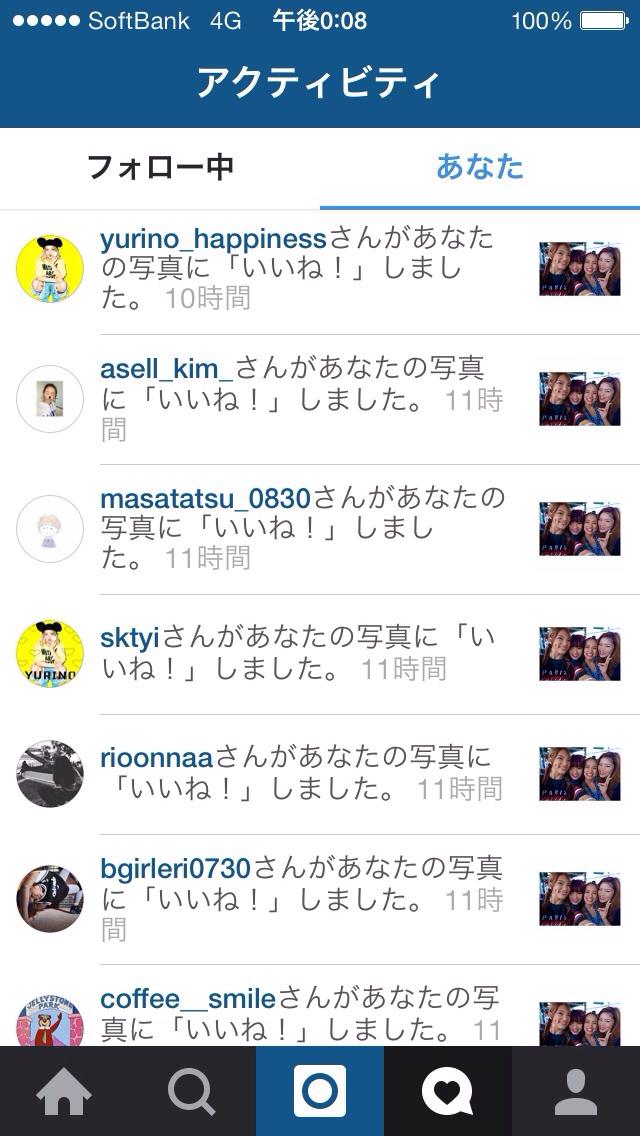This screenshot has width=640, height=1136.
Task: Open the activity heart tab
Action: 447,1091
